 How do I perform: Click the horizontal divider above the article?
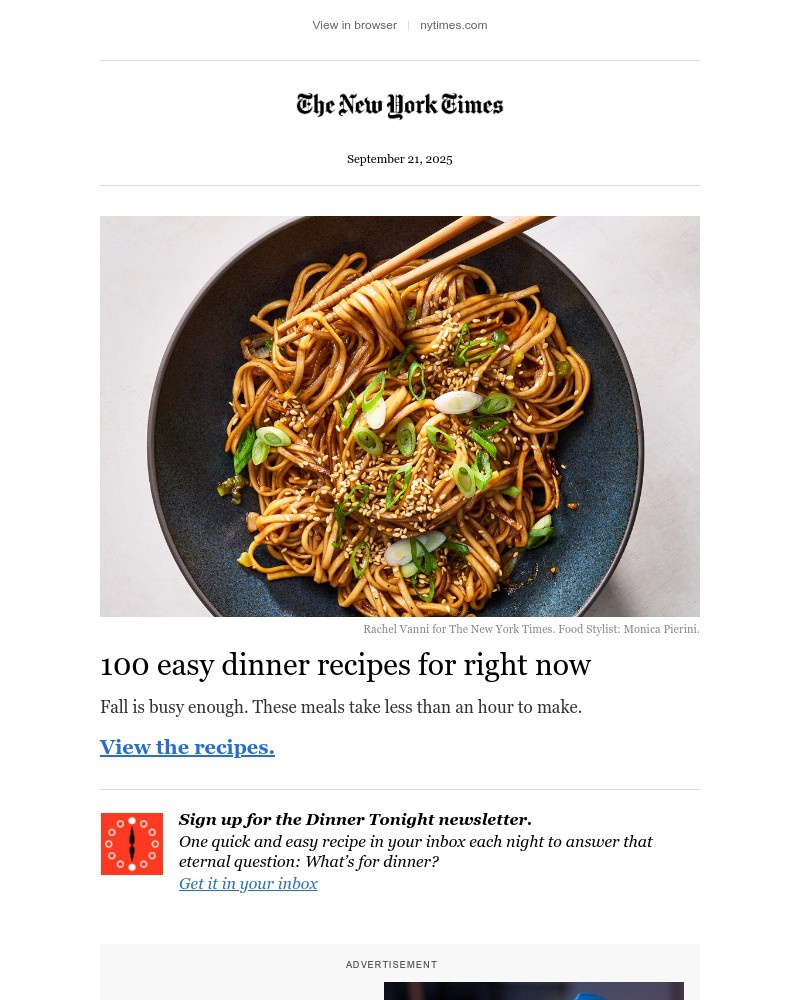pos(400,186)
